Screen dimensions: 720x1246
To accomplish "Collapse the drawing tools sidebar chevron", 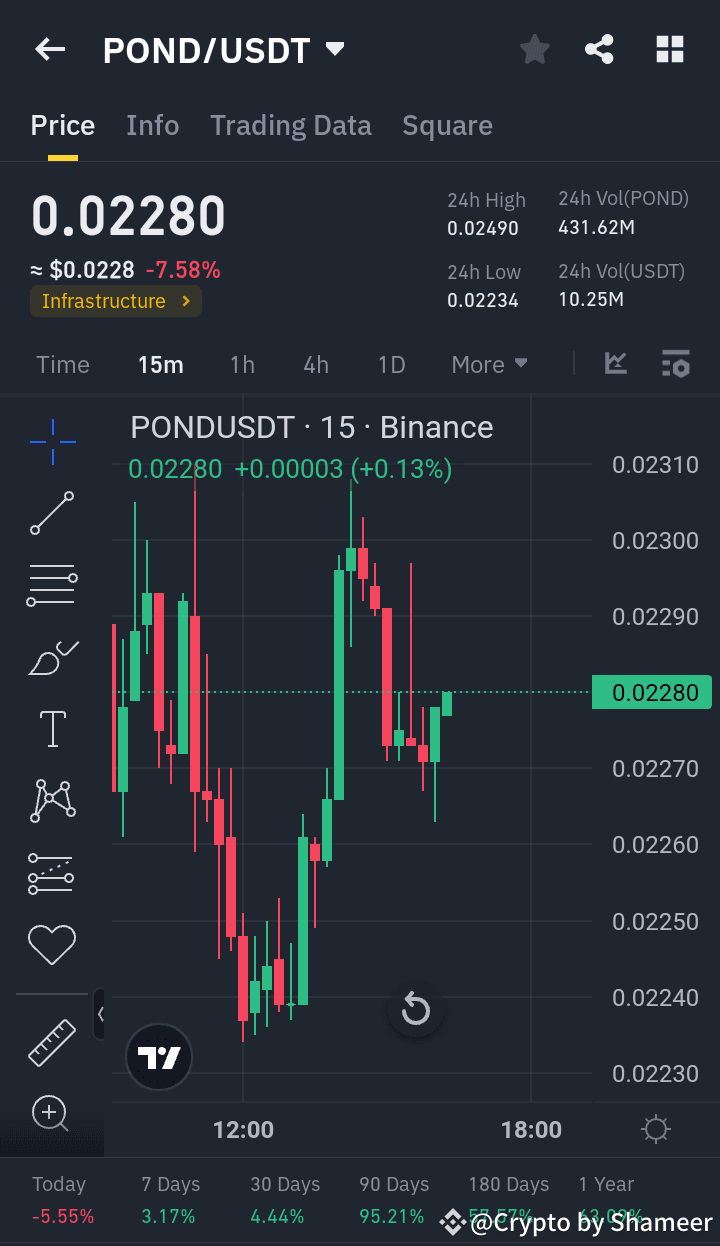I will [100, 1012].
